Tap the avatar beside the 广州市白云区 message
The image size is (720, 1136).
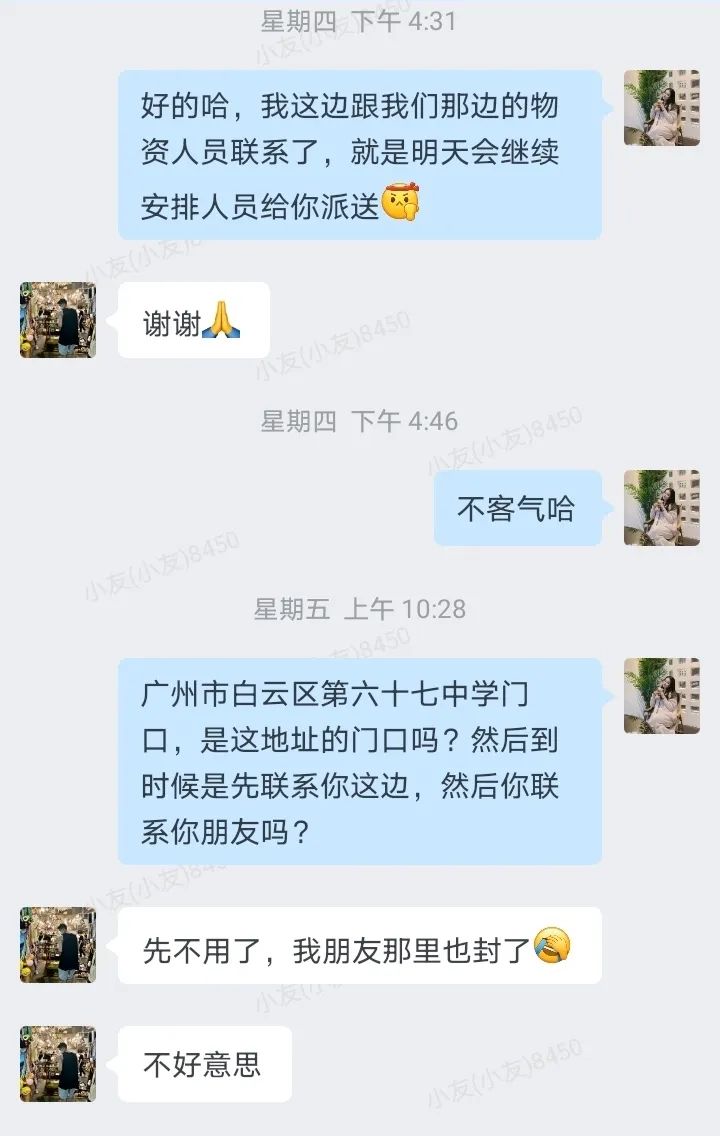[661, 696]
